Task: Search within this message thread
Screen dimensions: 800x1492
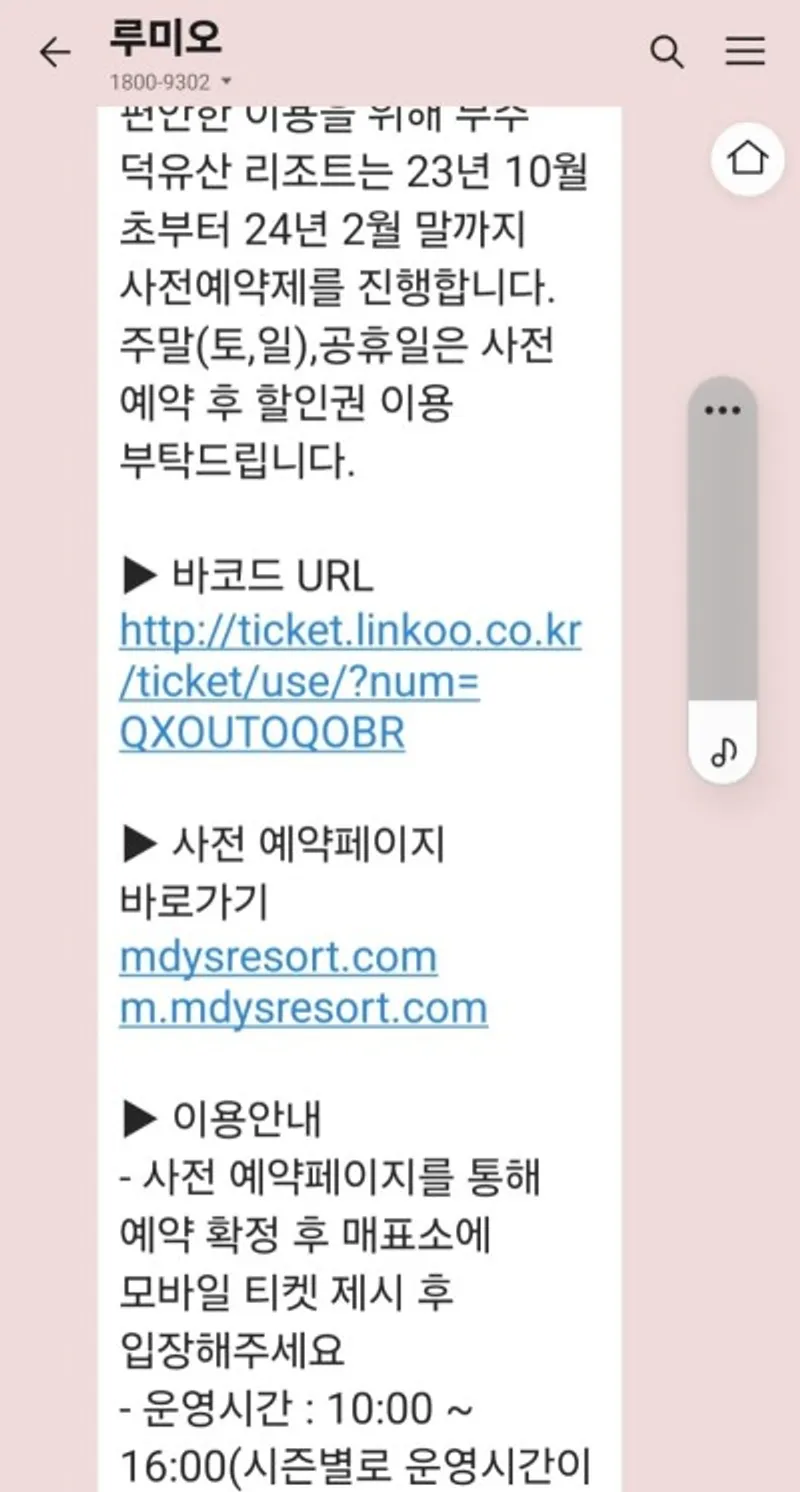Action: coord(667,52)
